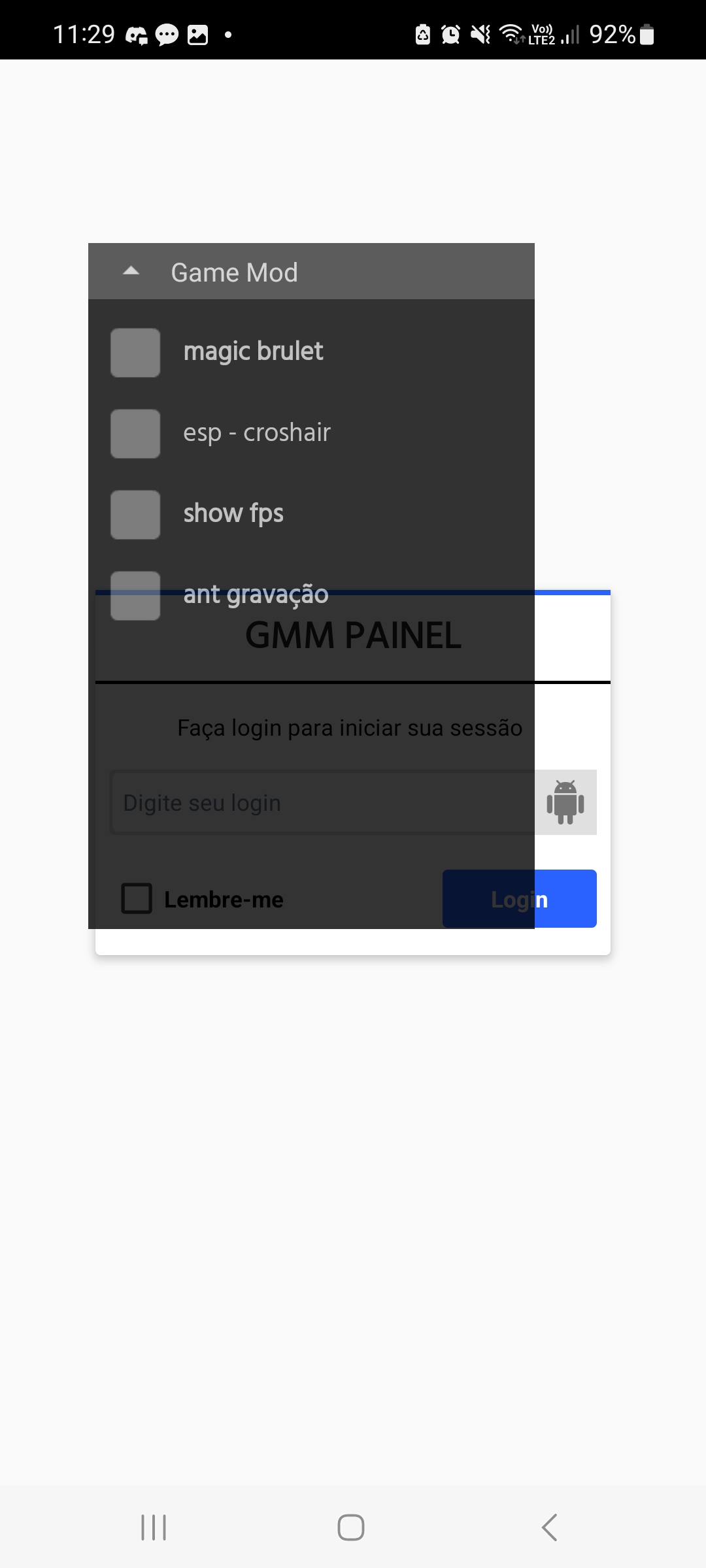Tap the blue Login button
This screenshot has height=1568, width=706.
tap(520, 898)
